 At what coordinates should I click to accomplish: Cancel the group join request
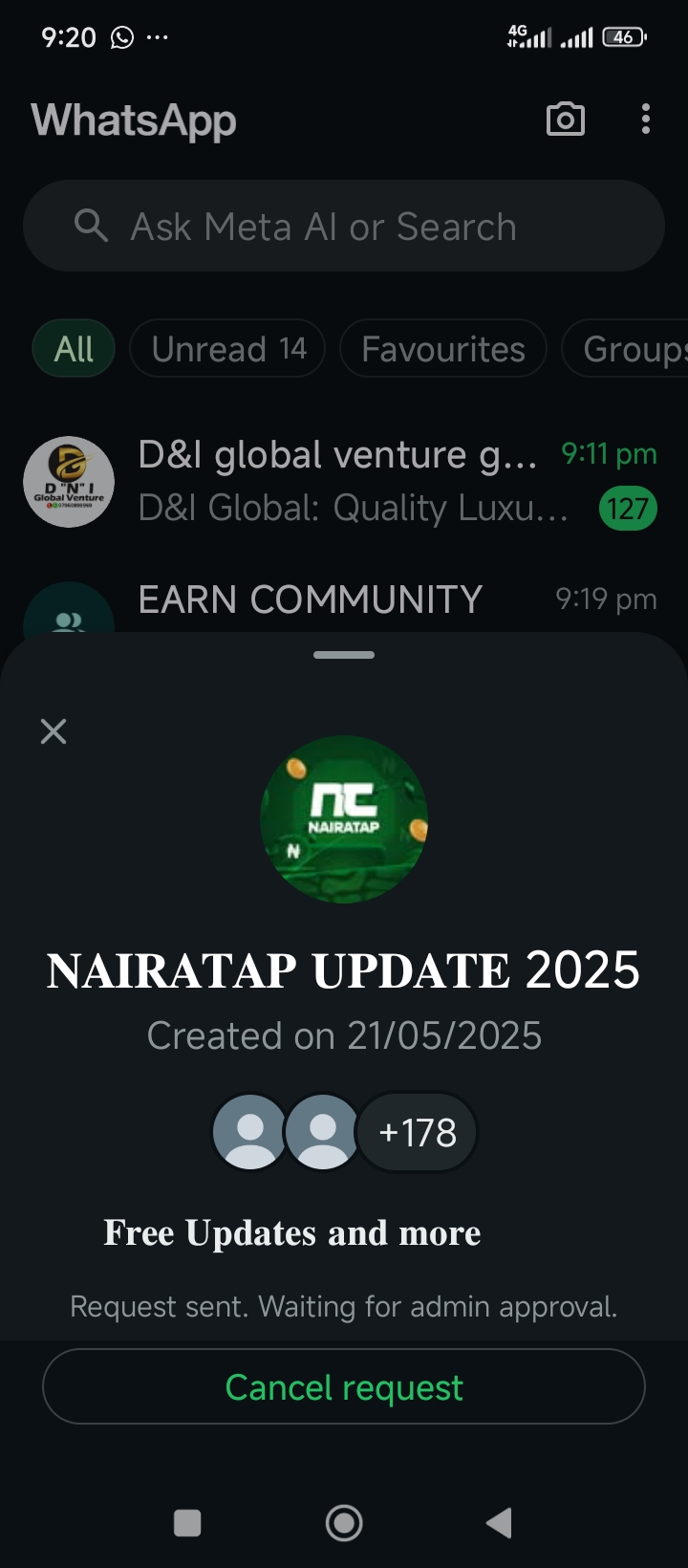click(344, 1386)
